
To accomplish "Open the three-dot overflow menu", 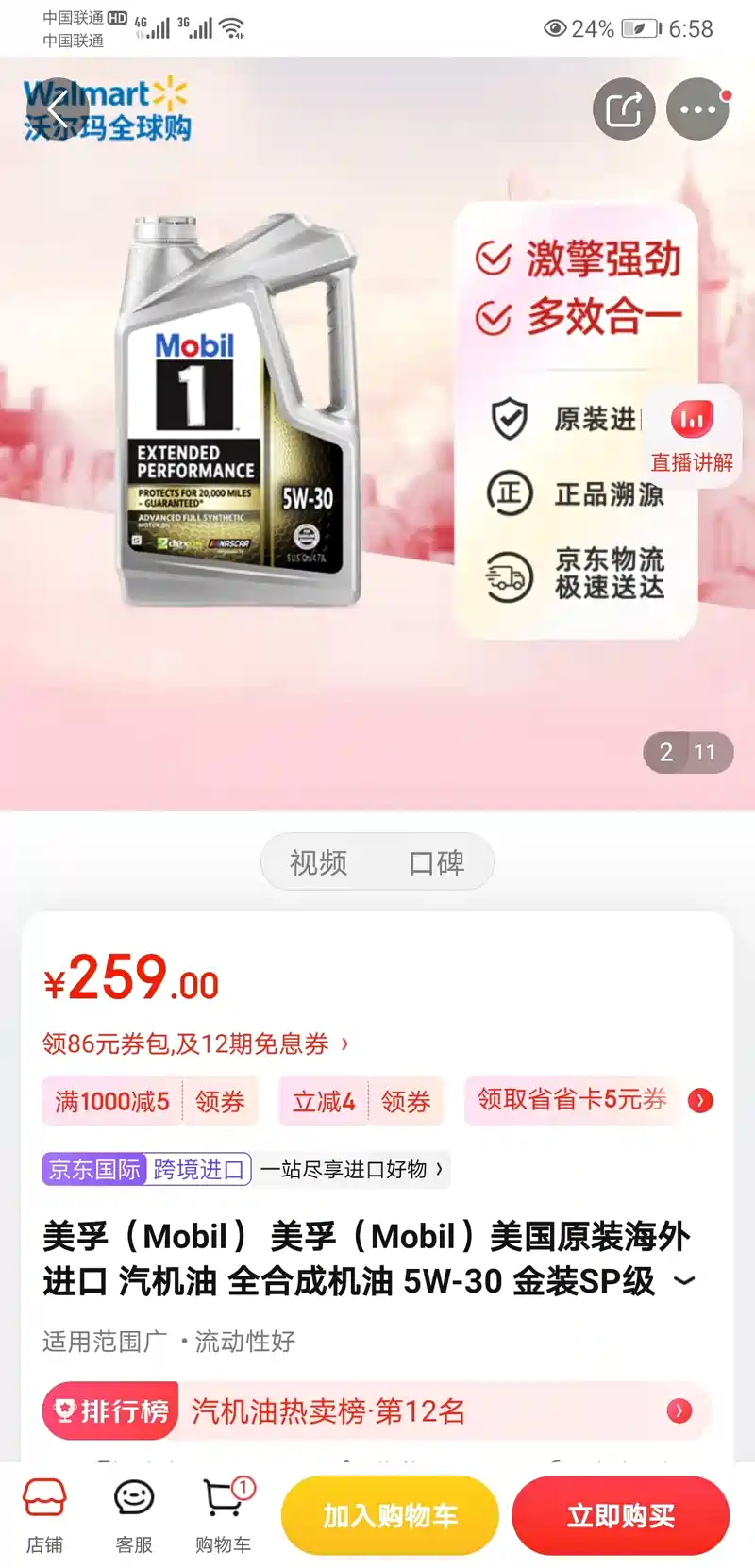I will (x=697, y=109).
